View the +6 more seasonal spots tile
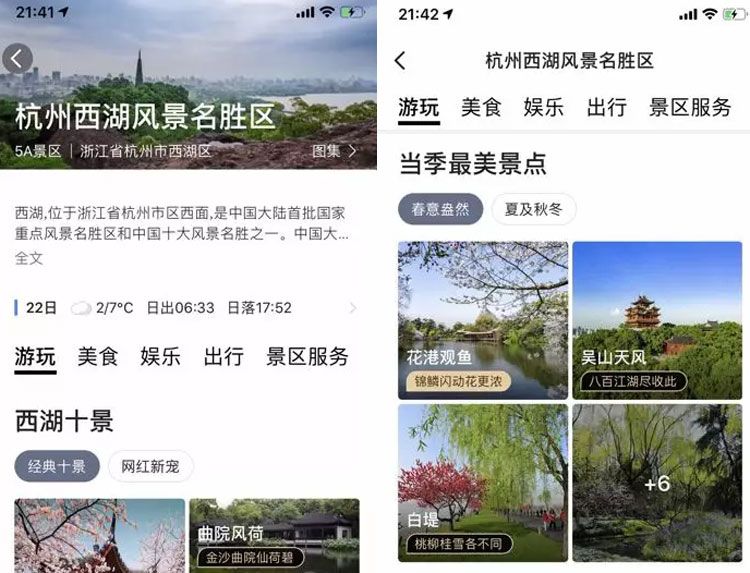Screen dimensions: 750x573 coord(657,483)
